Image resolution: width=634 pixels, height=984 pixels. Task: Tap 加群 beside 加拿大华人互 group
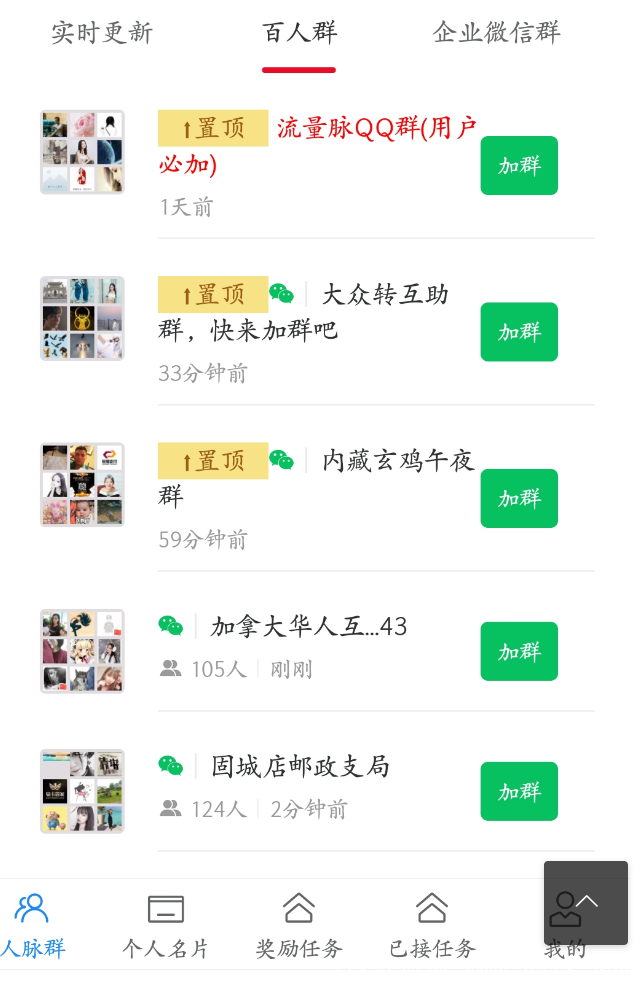[518, 652]
